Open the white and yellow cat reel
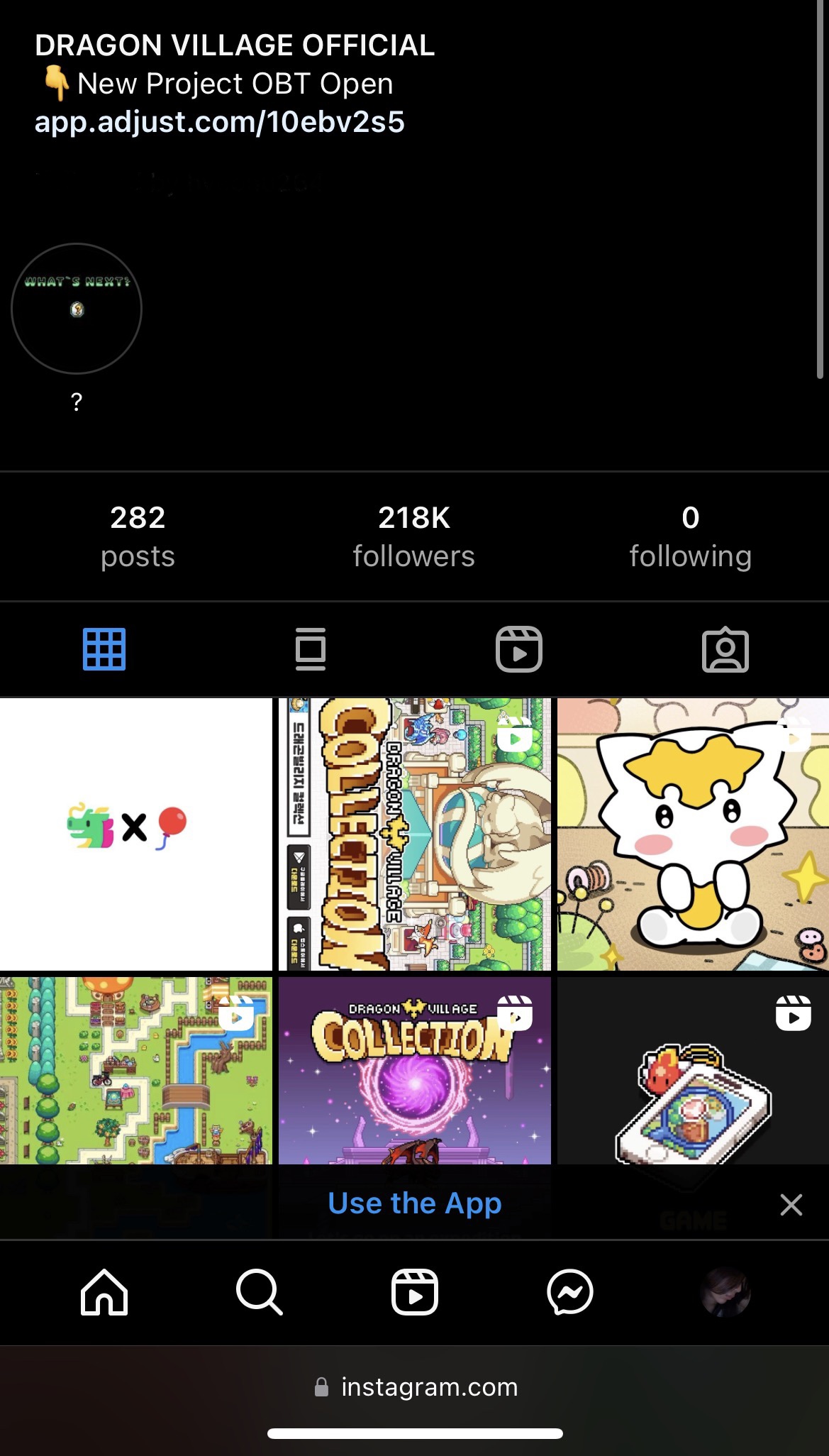The image size is (829, 1456). 693,834
